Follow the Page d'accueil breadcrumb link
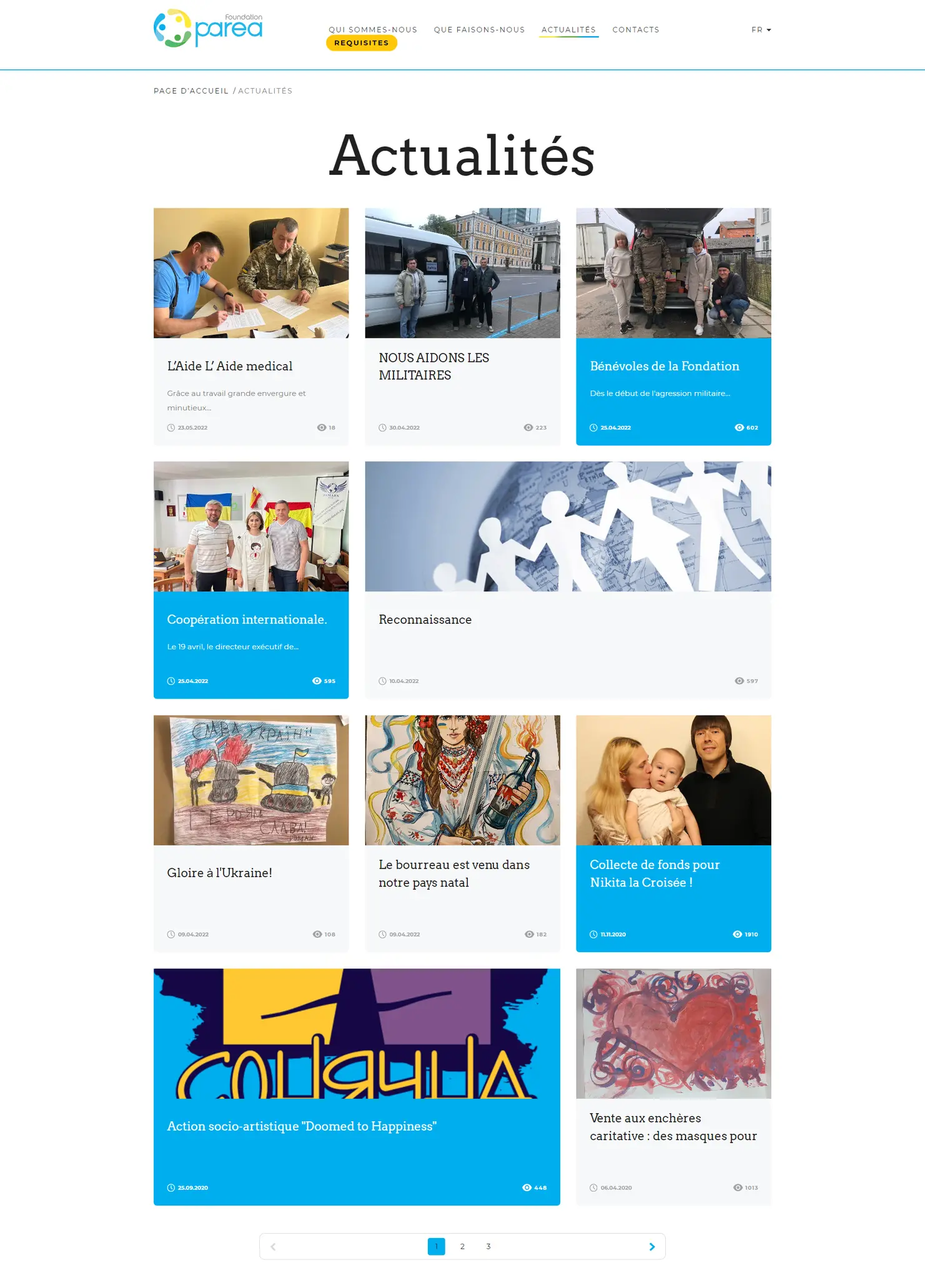The height and width of the screenshot is (1288, 925). click(x=191, y=91)
